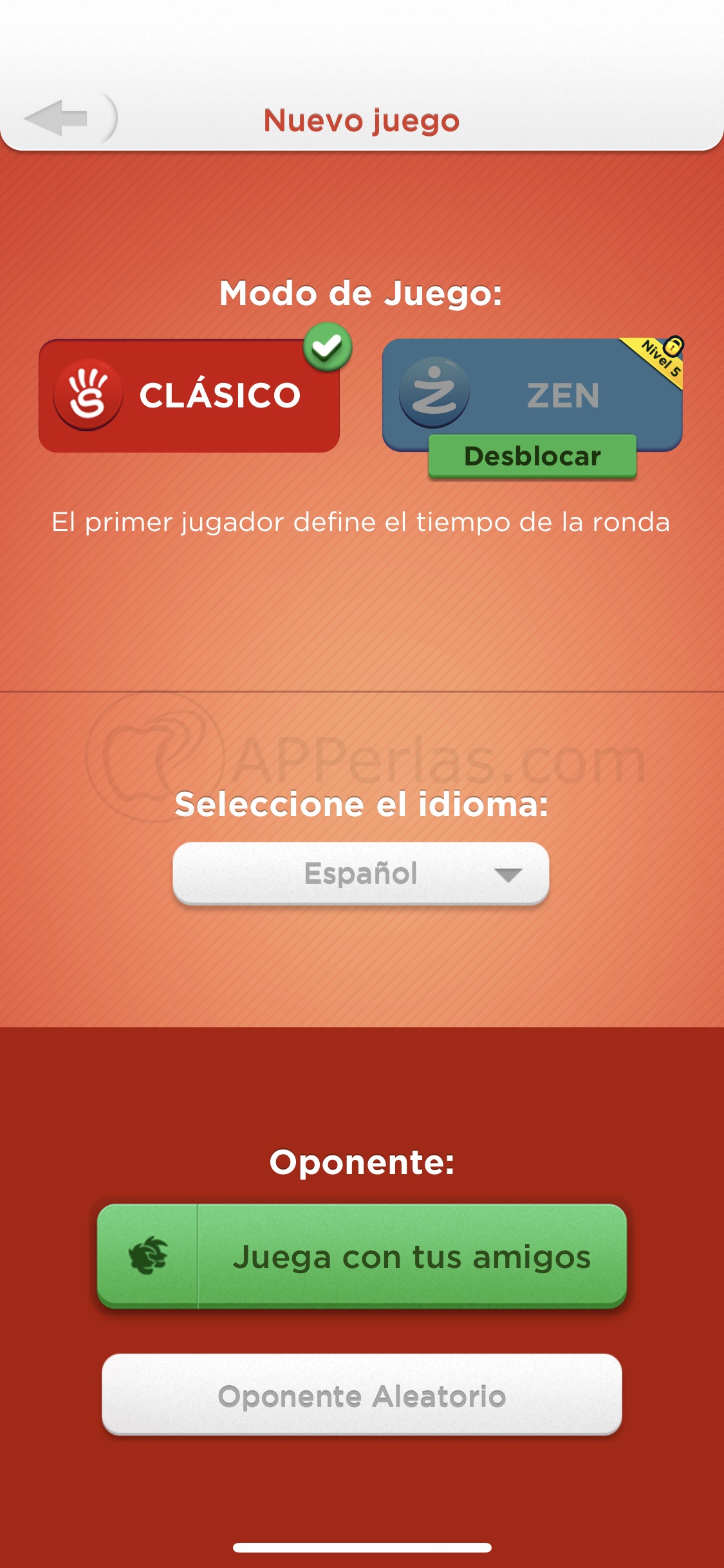Open the Español language dropdown
This screenshot has height=1568, width=724.
(361, 873)
